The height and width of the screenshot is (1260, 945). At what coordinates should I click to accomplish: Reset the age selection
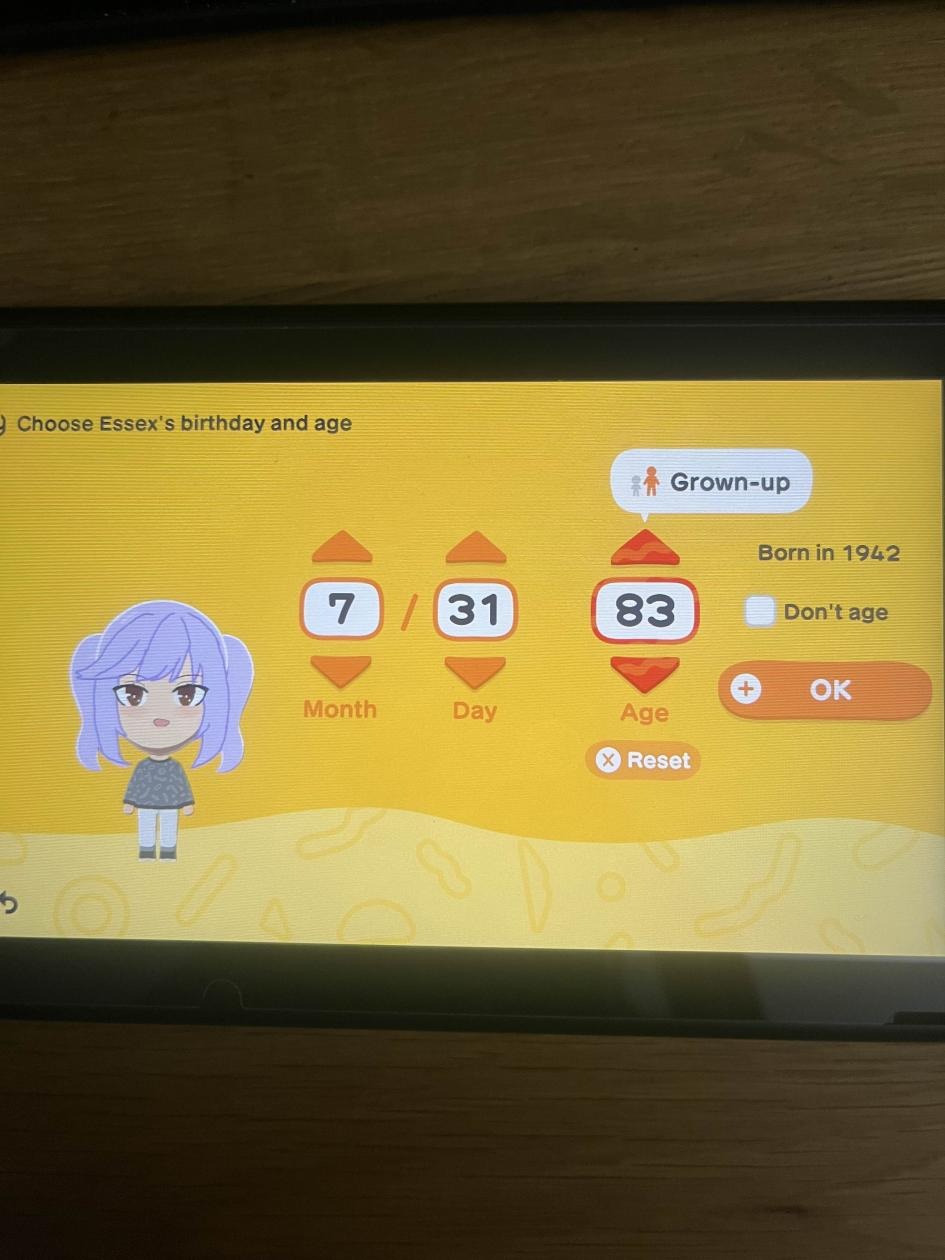643,761
